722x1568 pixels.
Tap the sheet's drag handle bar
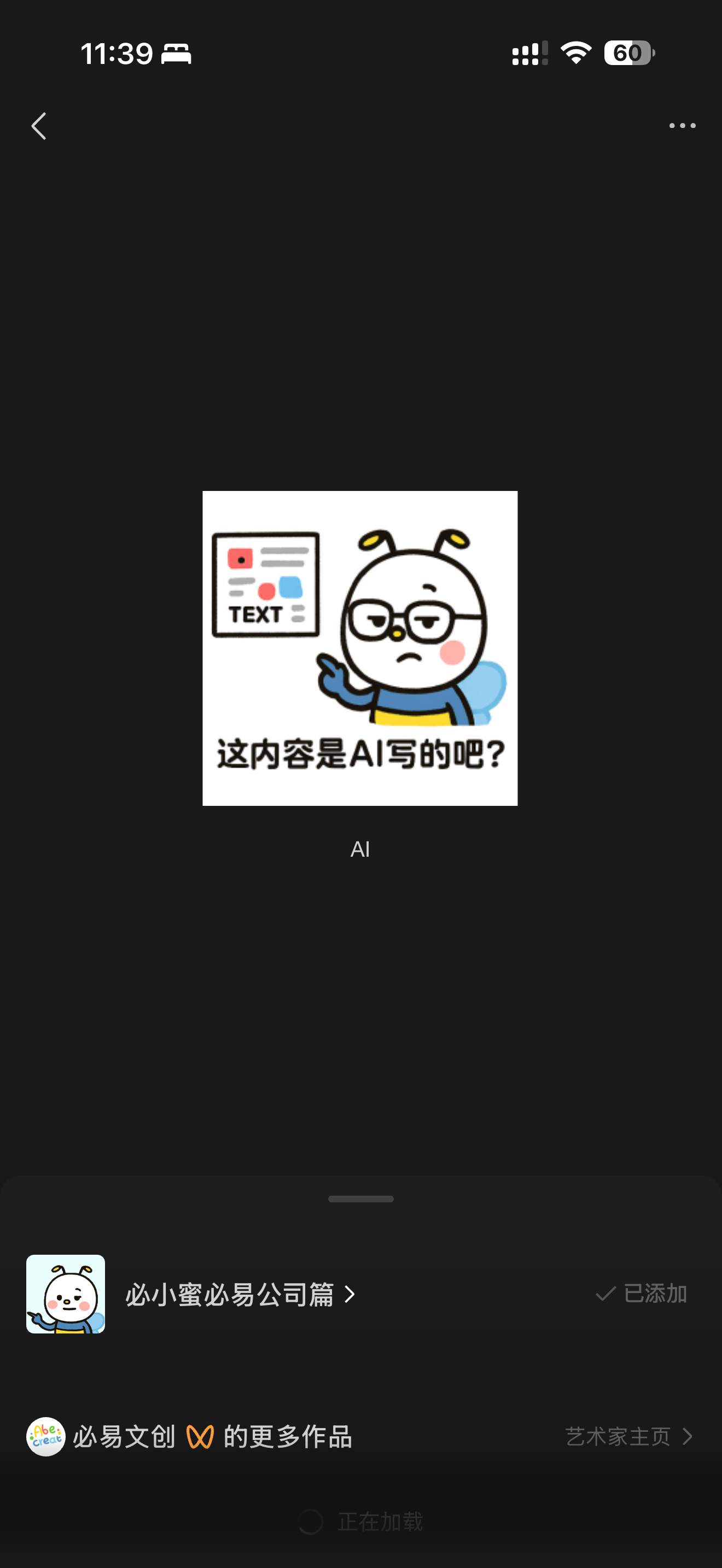tap(361, 1198)
